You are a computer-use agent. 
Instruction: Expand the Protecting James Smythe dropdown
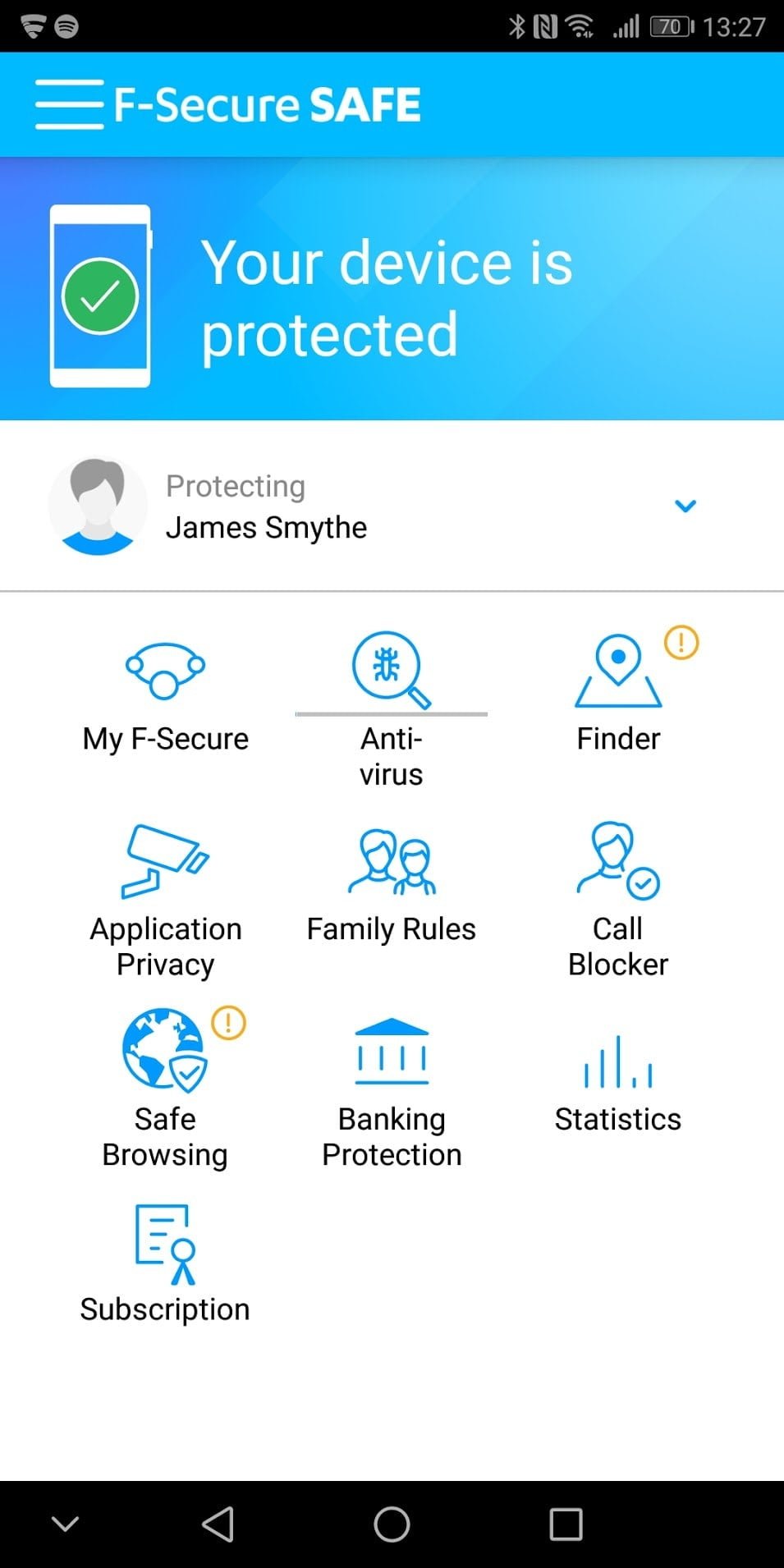[685, 506]
